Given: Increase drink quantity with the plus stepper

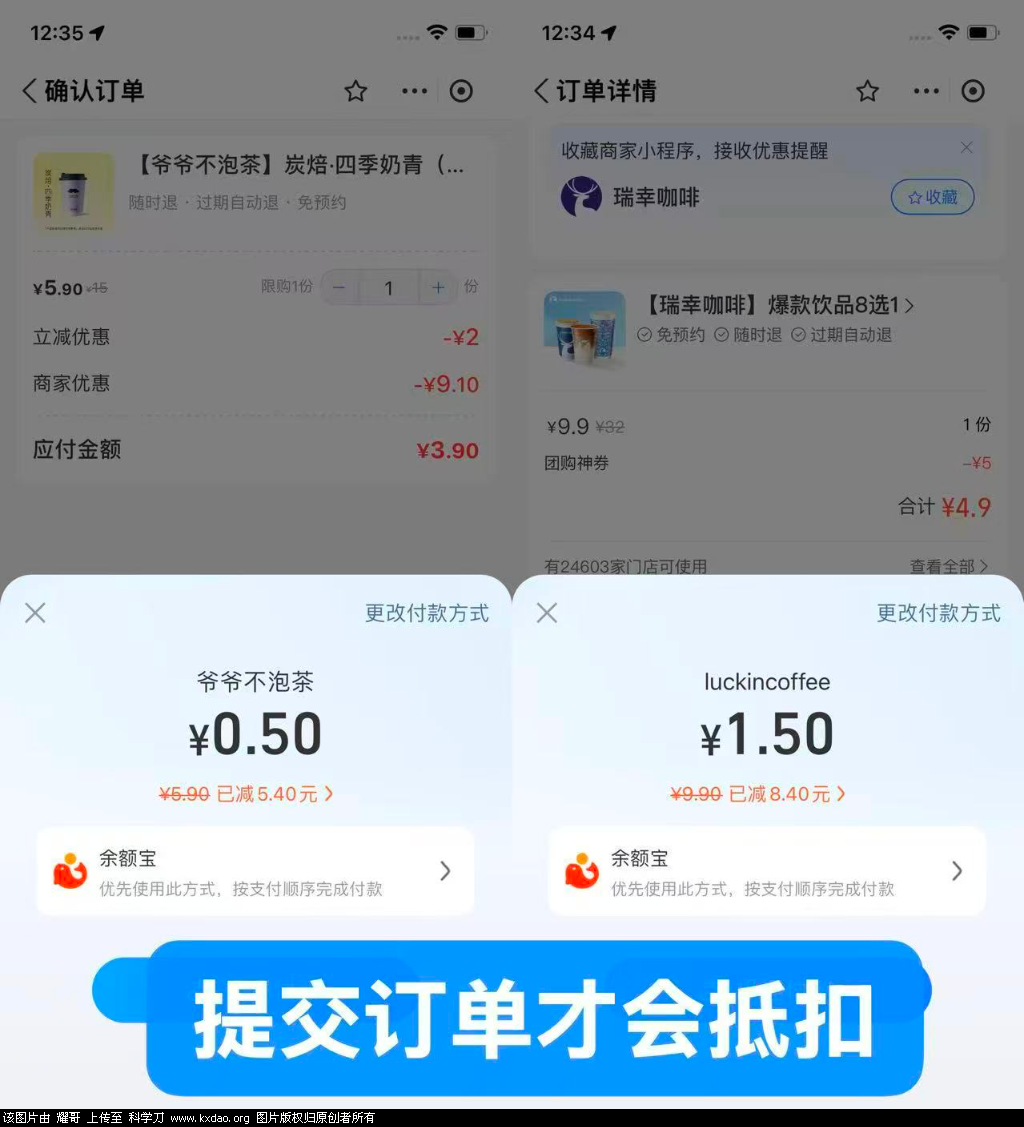Looking at the screenshot, I should tap(438, 288).
